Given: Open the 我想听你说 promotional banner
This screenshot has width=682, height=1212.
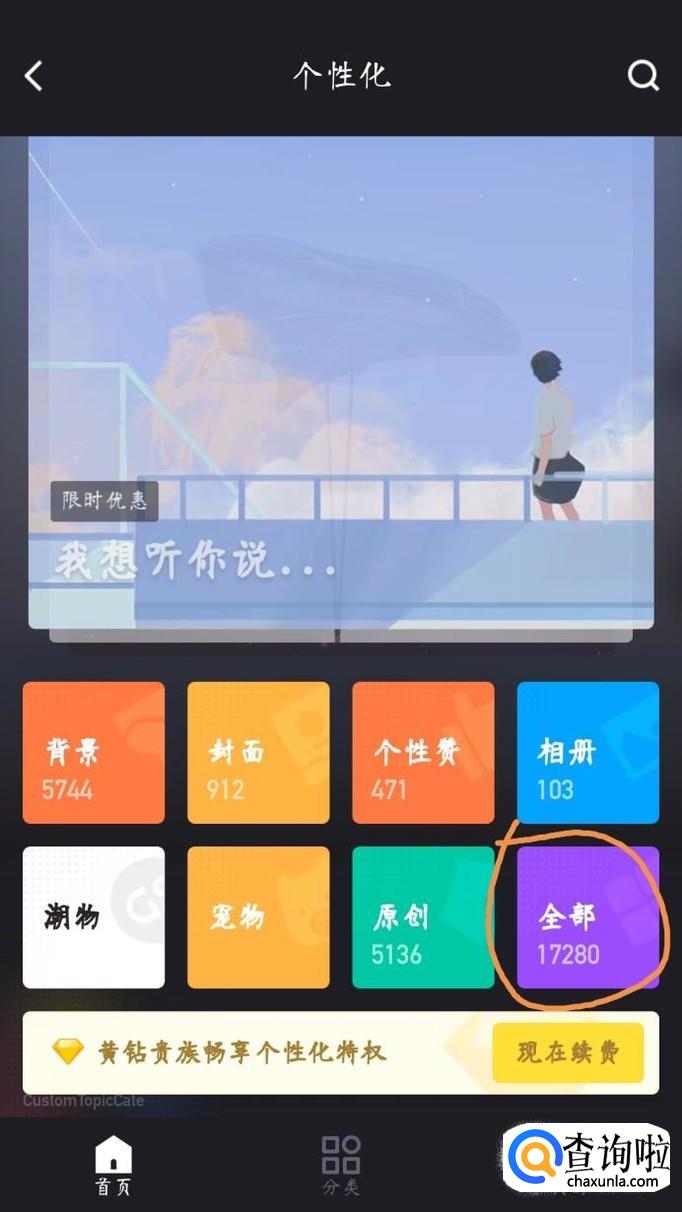Looking at the screenshot, I should click(x=341, y=383).
